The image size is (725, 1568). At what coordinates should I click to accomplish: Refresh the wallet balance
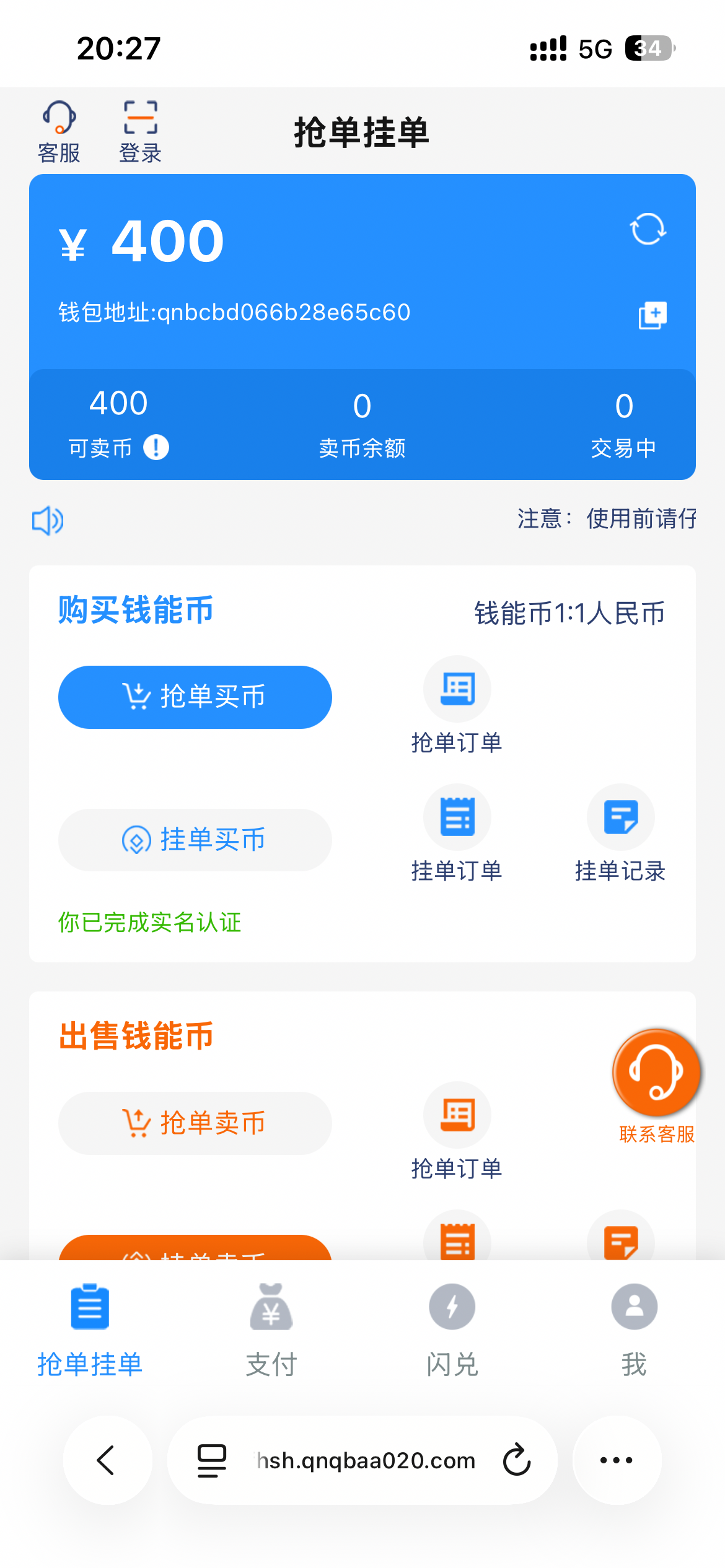coord(648,229)
